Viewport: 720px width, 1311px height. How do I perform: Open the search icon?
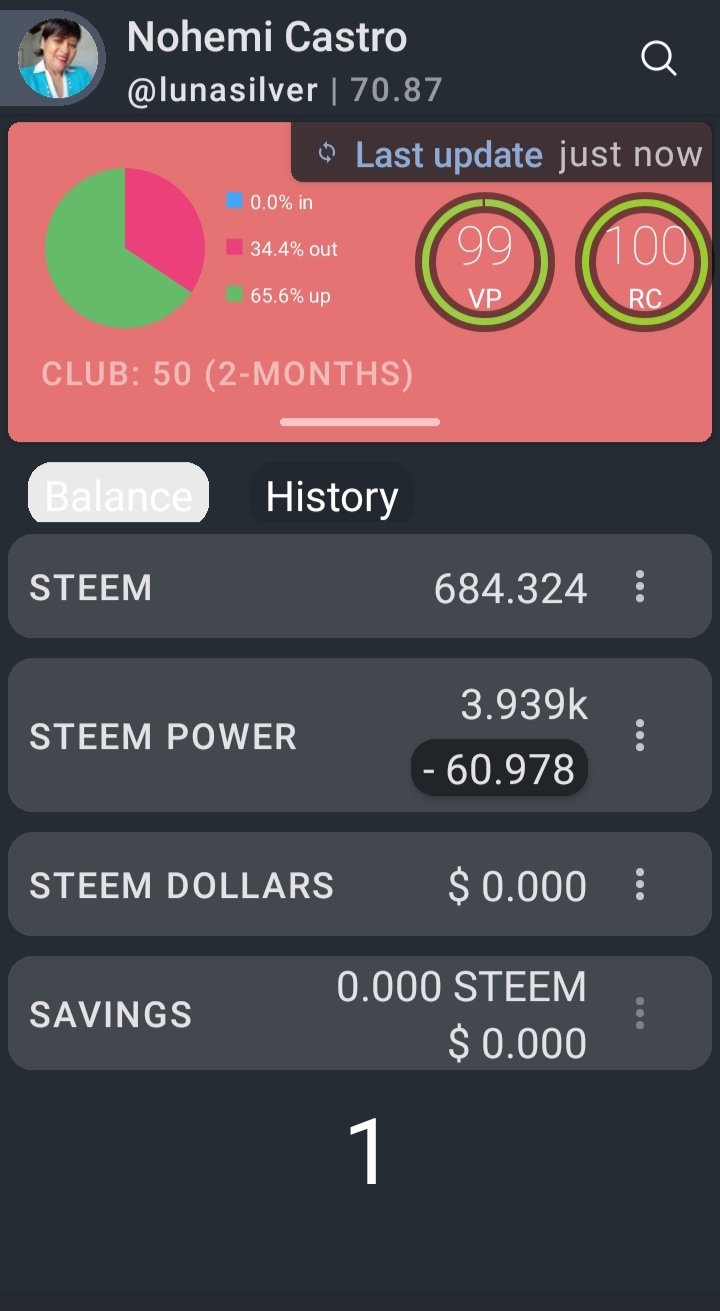659,59
